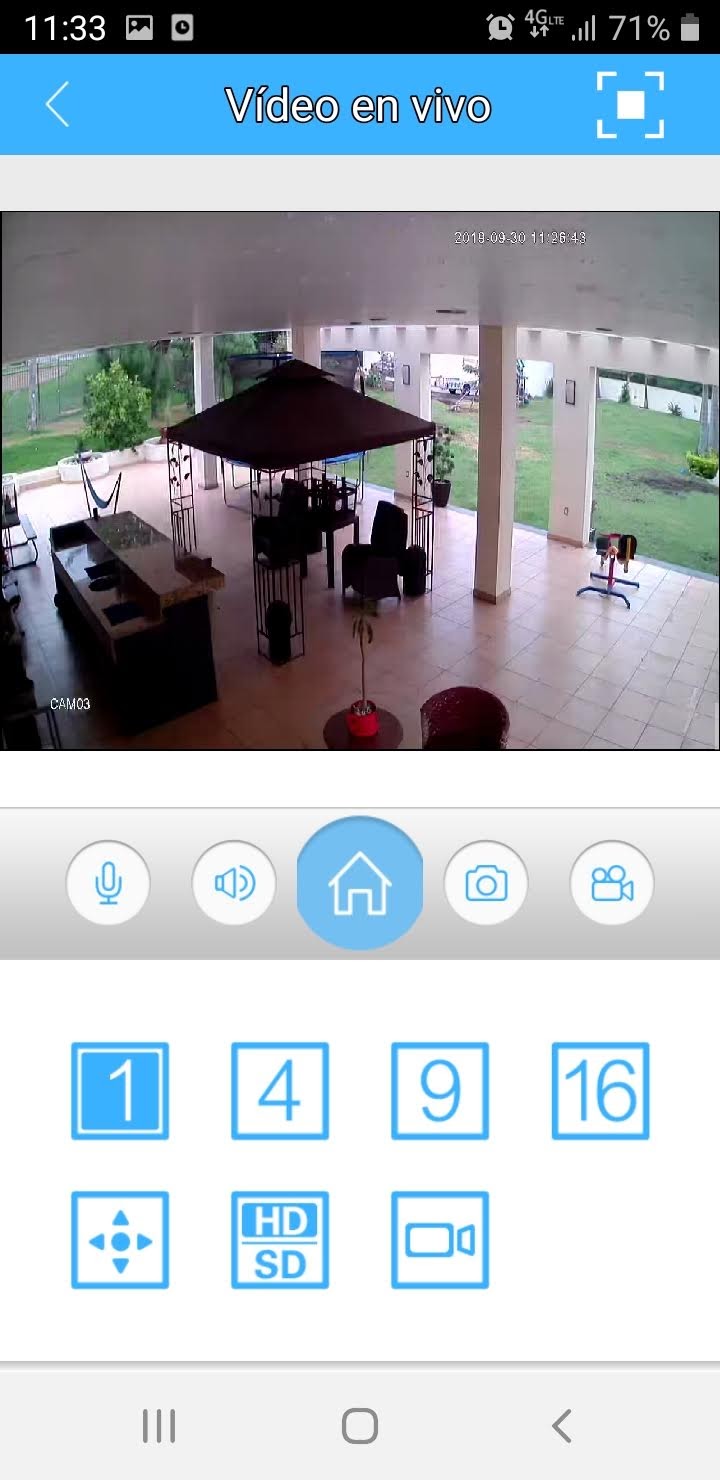Viewport: 720px width, 1480px height.
Task: Switch to the 9-camera grid layout
Action: point(440,1090)
